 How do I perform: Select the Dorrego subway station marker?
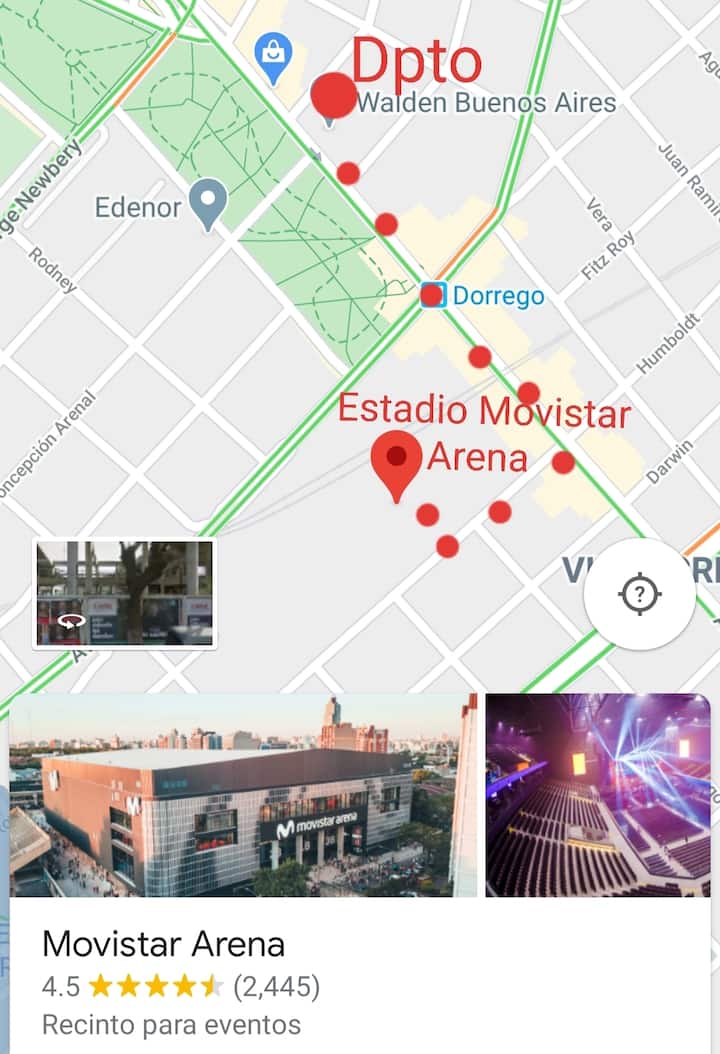(x=432, y=296)
